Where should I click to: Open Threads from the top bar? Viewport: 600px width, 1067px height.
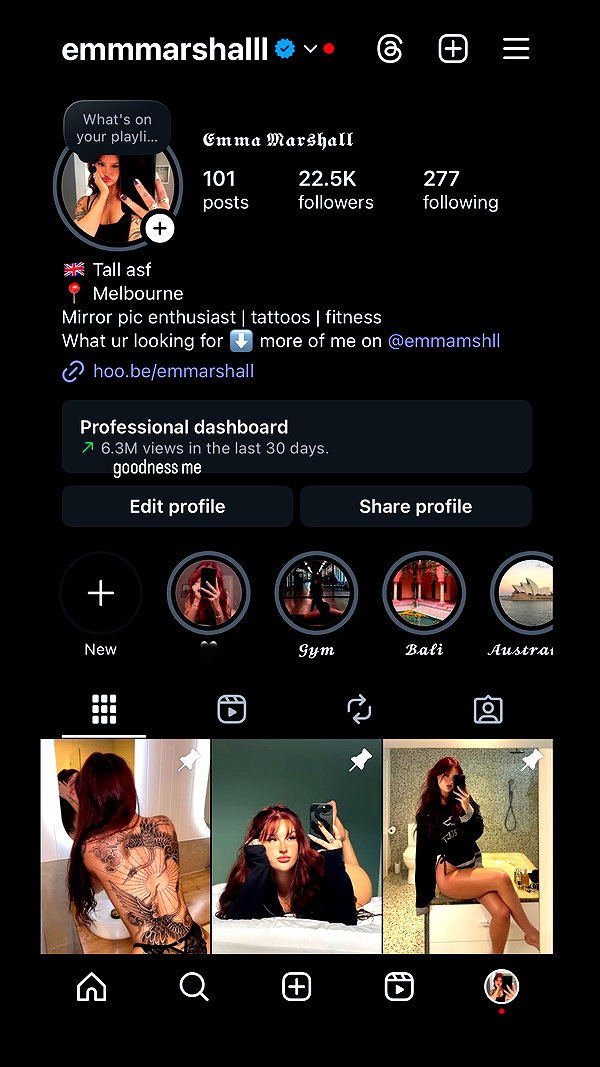coord(390,49)
